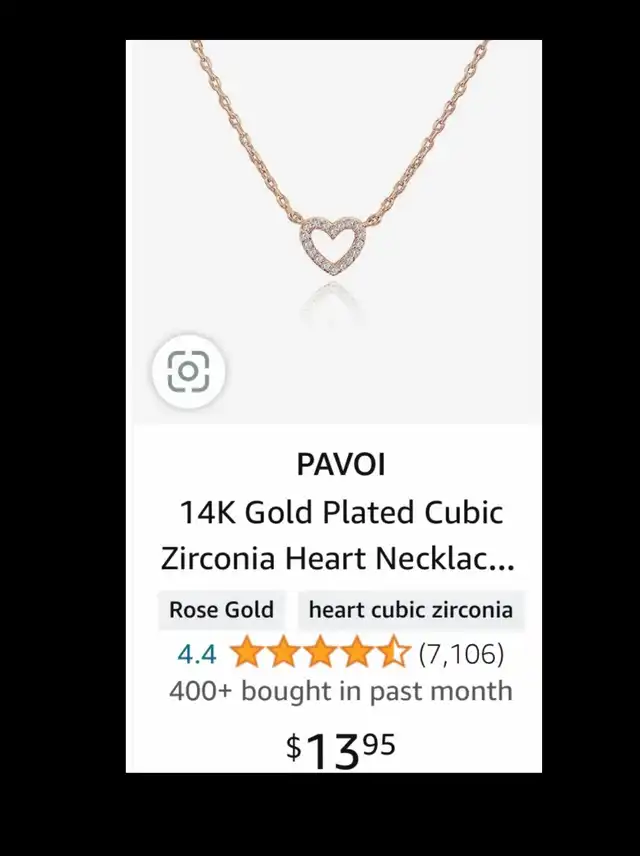Image resolution: width=640 pixels, height=856 pixels.
Task: Select the Rose Gold chip
Action: pos(221,610)
